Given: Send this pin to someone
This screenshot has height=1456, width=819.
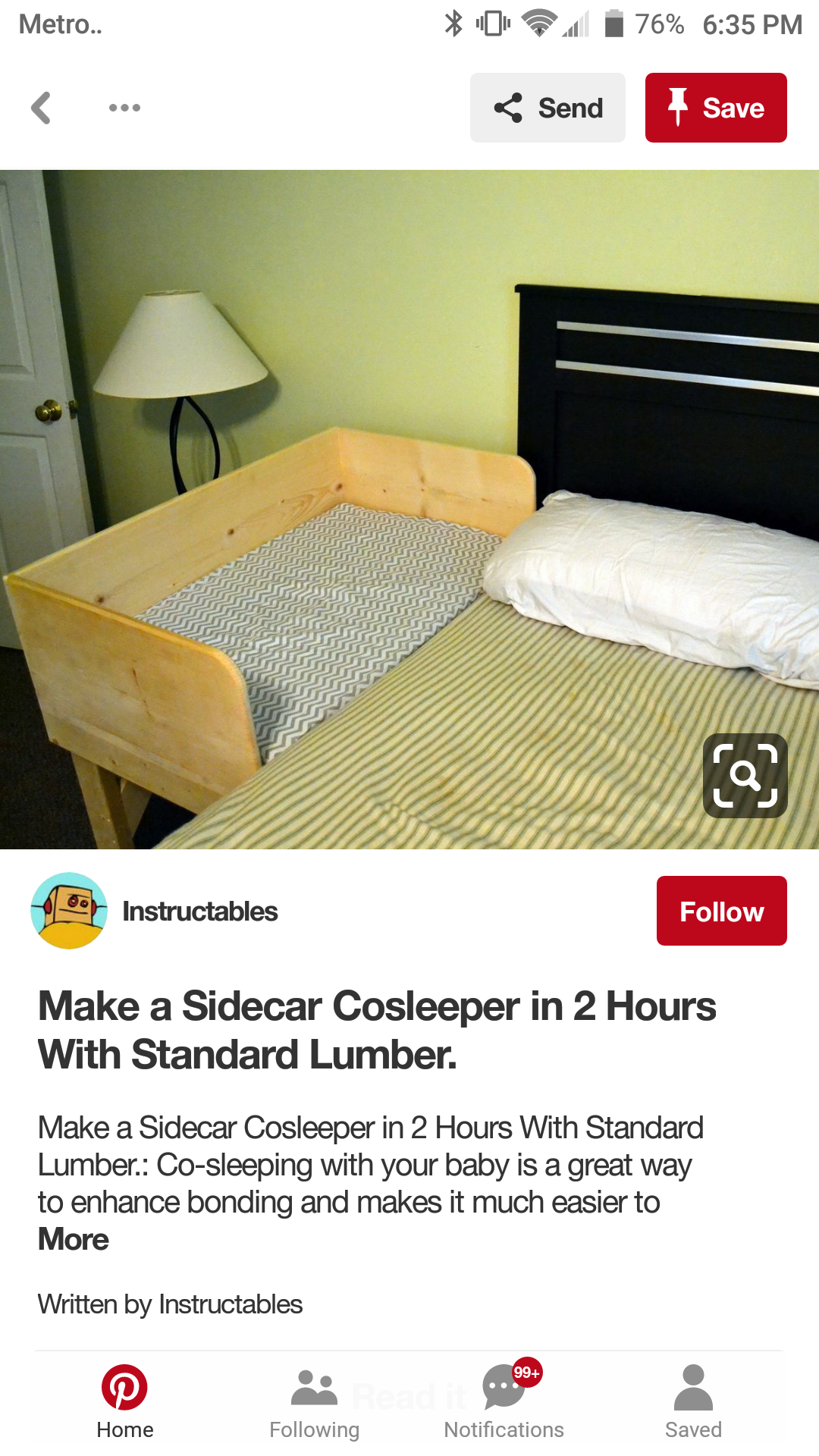Looking at the screenshot, I should [x=548, y=108].
